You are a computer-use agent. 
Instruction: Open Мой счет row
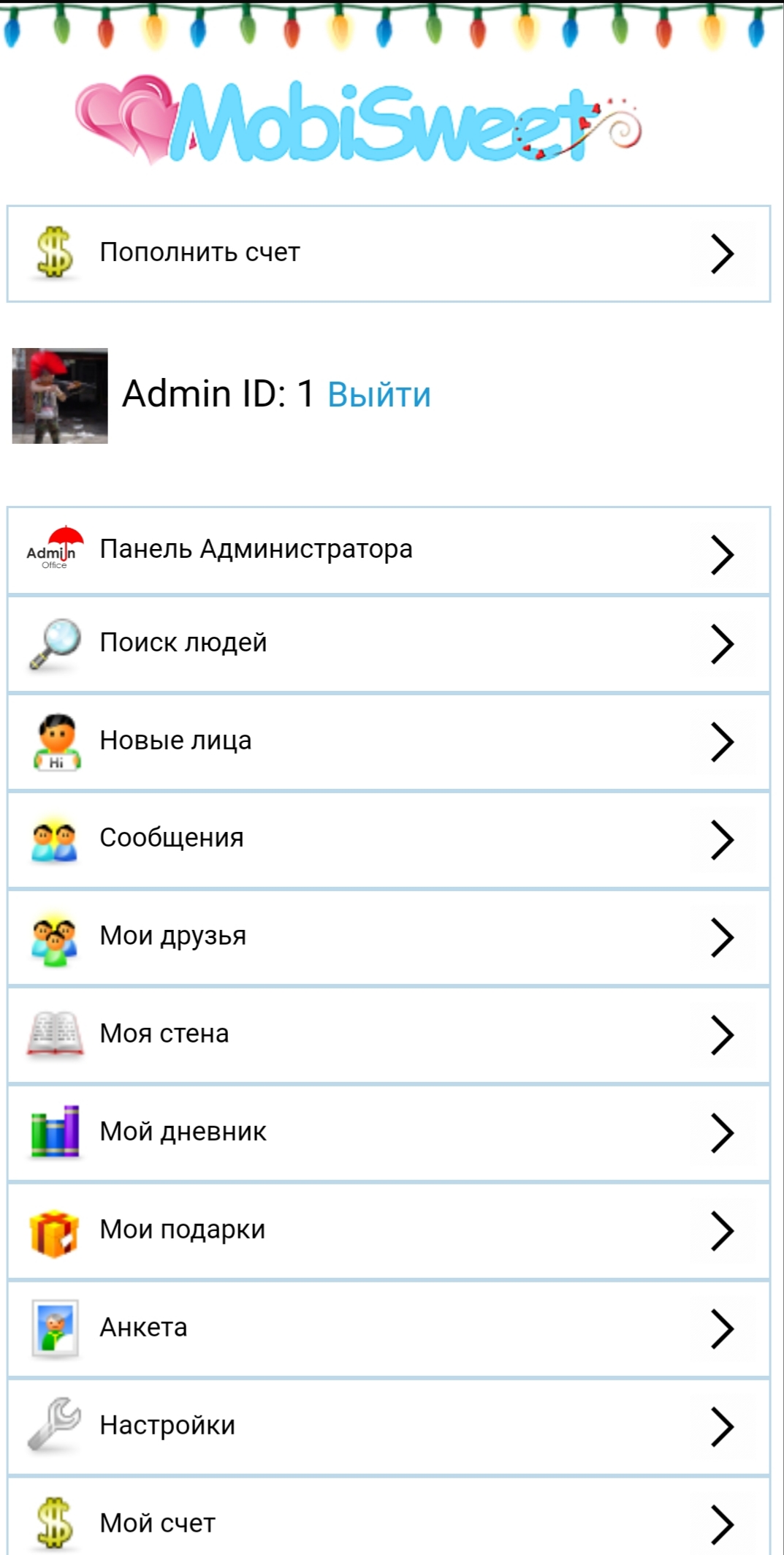(x=387, y=1522)
